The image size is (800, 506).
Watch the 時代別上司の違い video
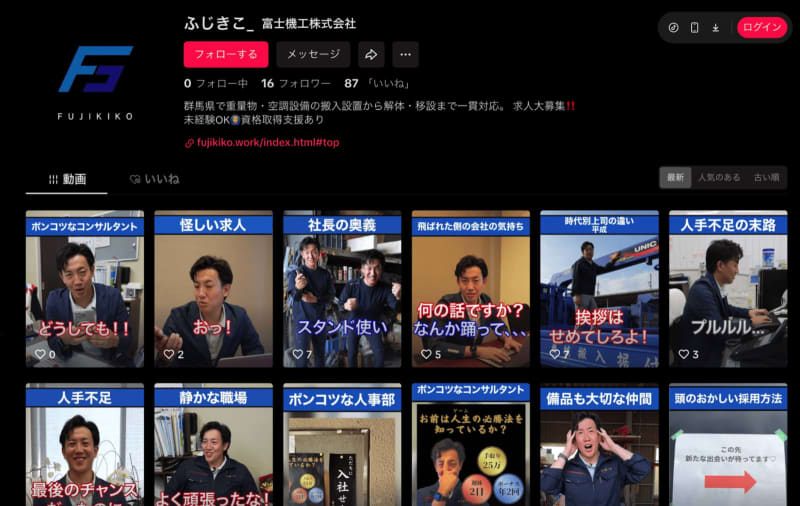[x=599, y=290]
